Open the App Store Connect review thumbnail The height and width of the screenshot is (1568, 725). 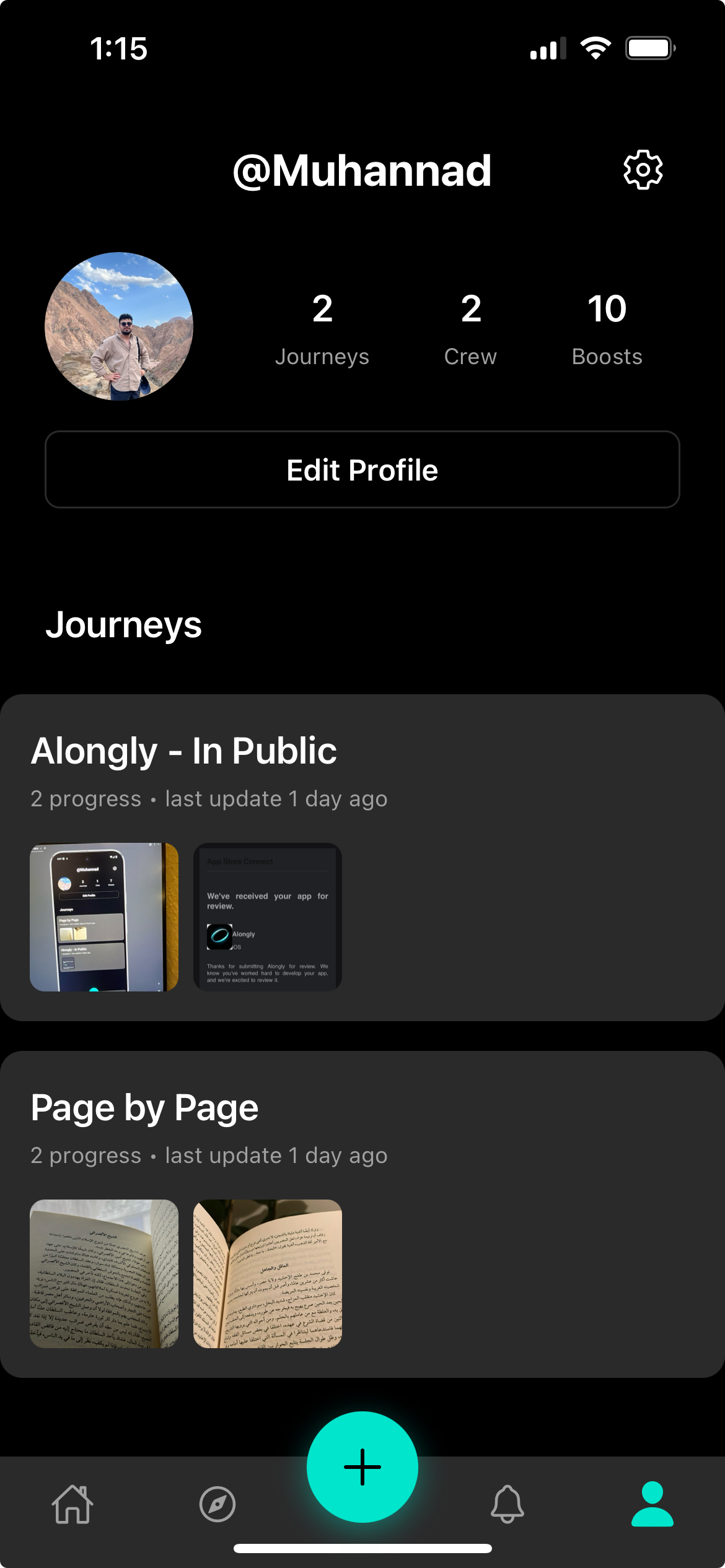tap(268, 915)
